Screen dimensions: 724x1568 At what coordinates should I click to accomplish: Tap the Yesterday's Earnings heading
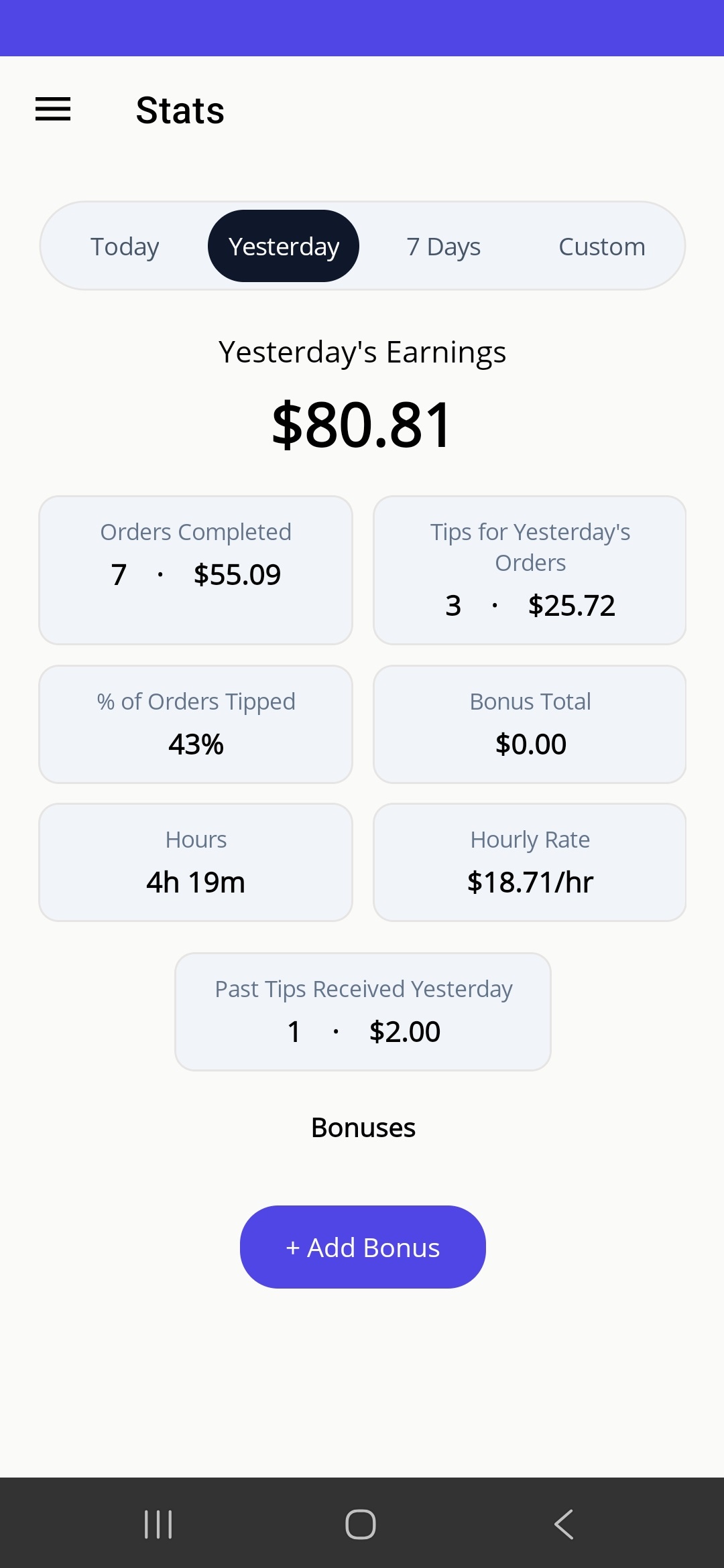coord(362,352)
